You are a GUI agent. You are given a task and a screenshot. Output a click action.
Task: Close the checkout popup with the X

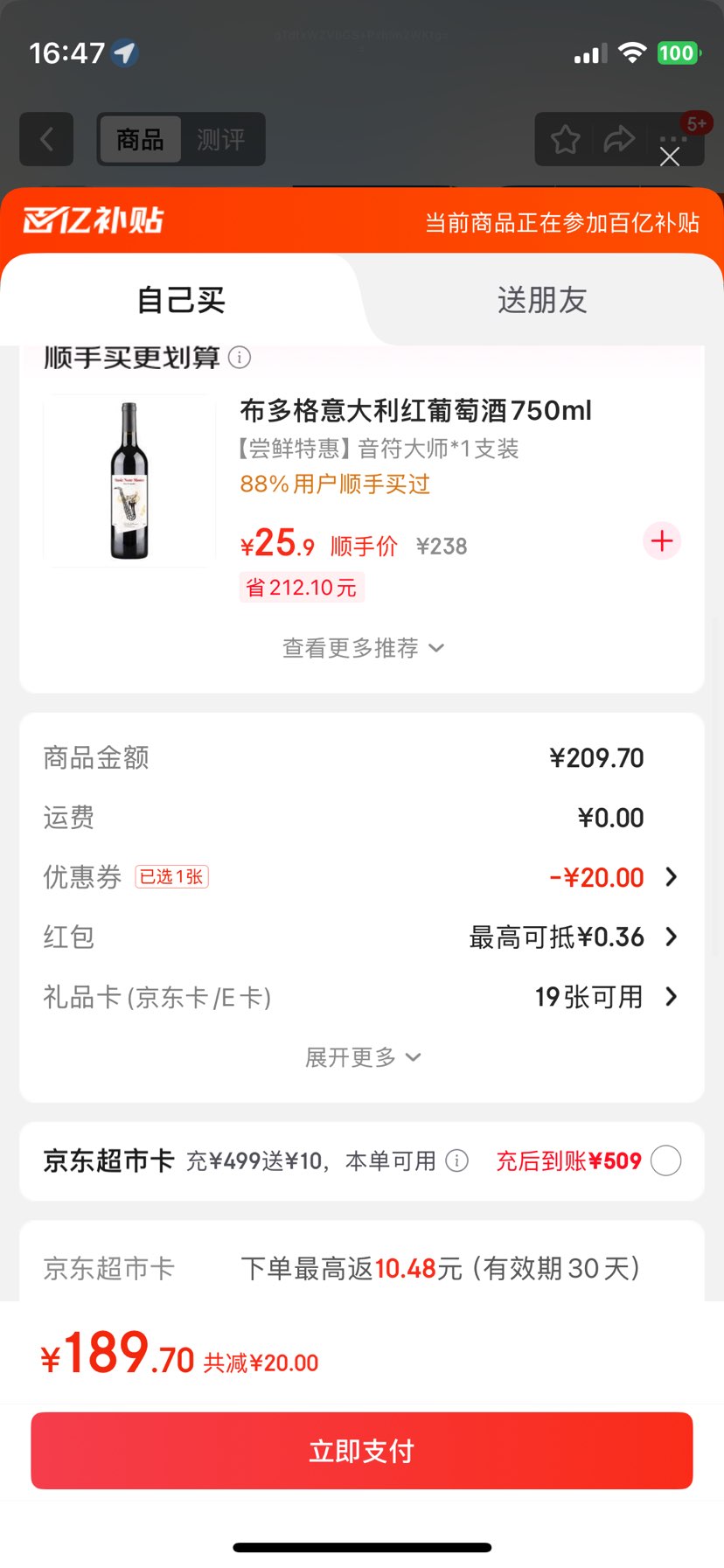(670, 157)
